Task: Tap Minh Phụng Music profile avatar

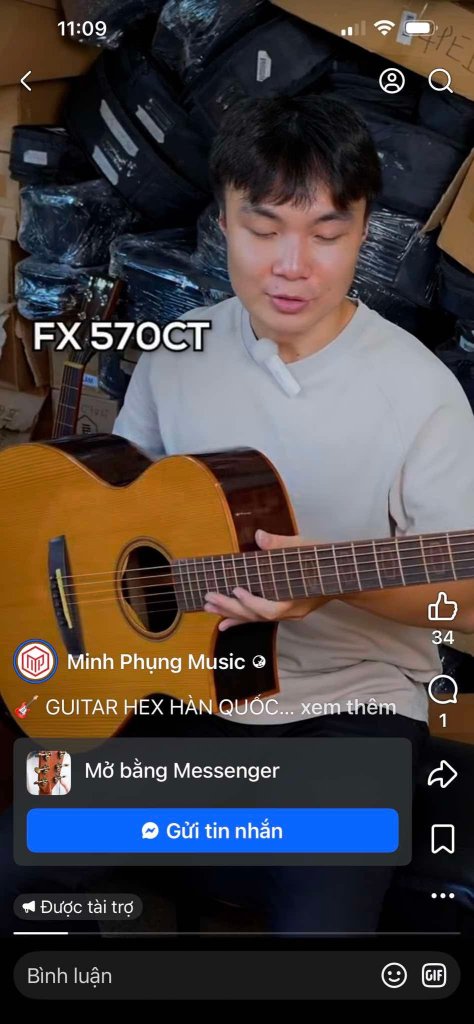Action: [35, 662]
